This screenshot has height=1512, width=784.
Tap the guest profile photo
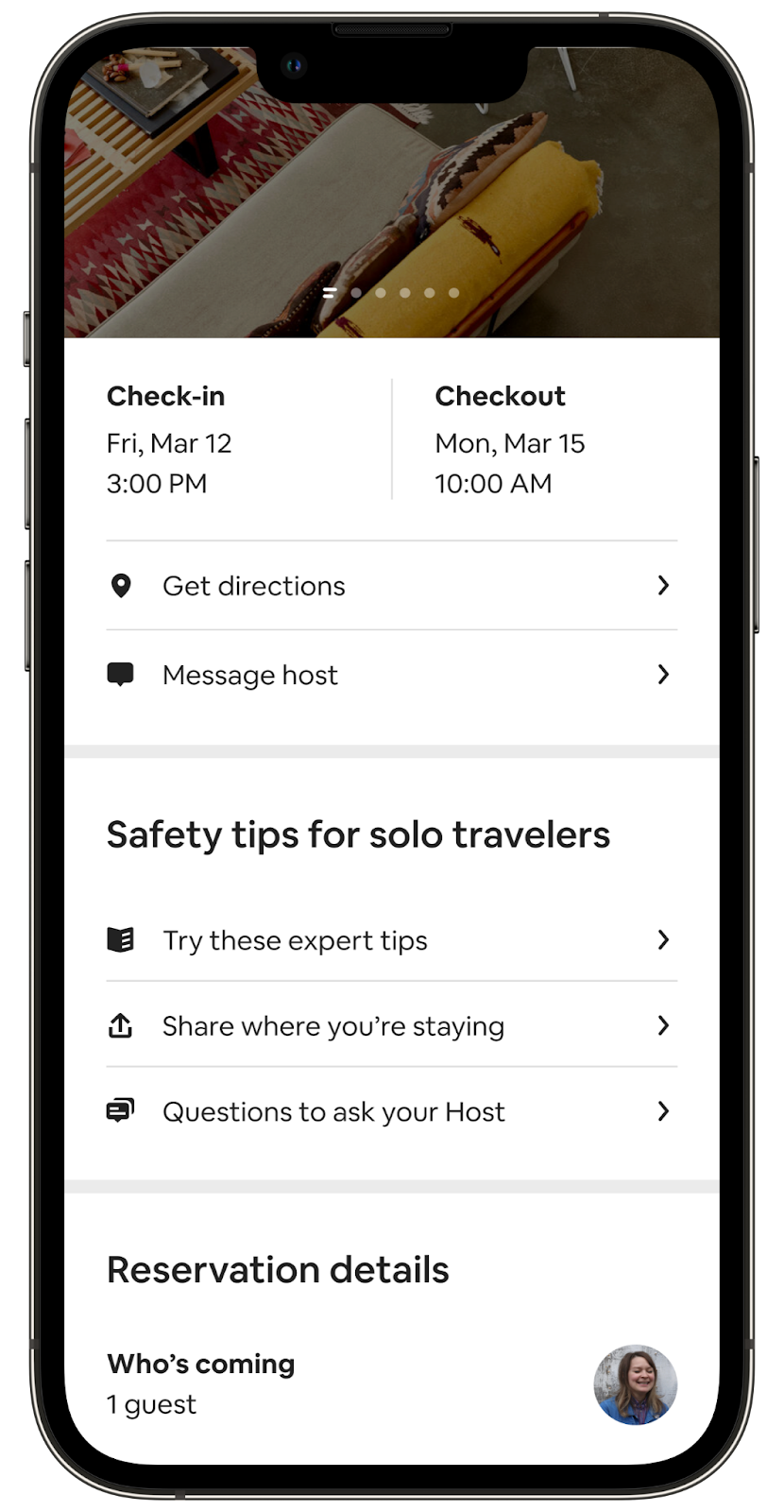pyautogui.click(x=635, y=1384)
